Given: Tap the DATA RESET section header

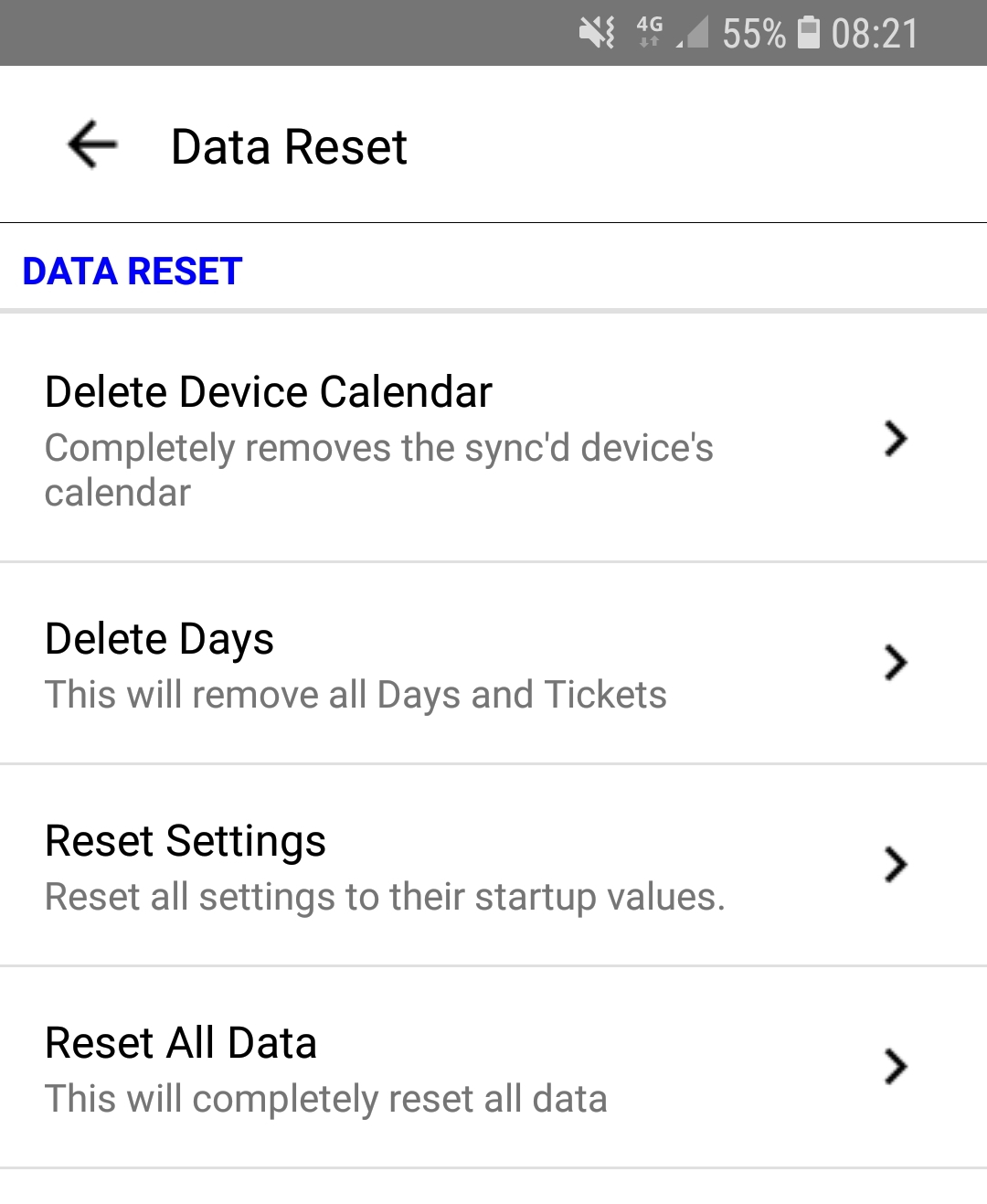Looking at the screenshot, I should point(132,271).
